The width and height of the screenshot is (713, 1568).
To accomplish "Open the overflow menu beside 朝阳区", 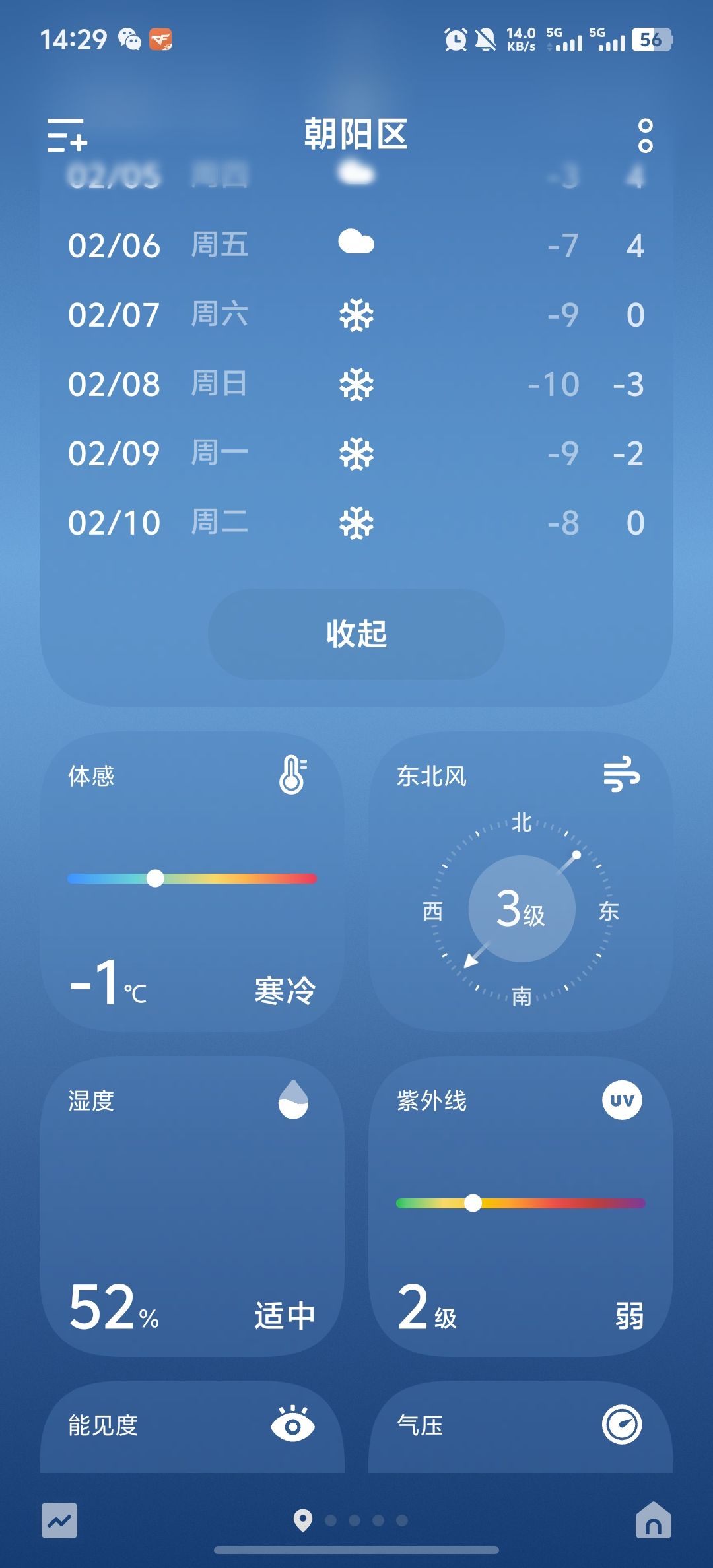I will pyautogui.click(x=645, y=135).
